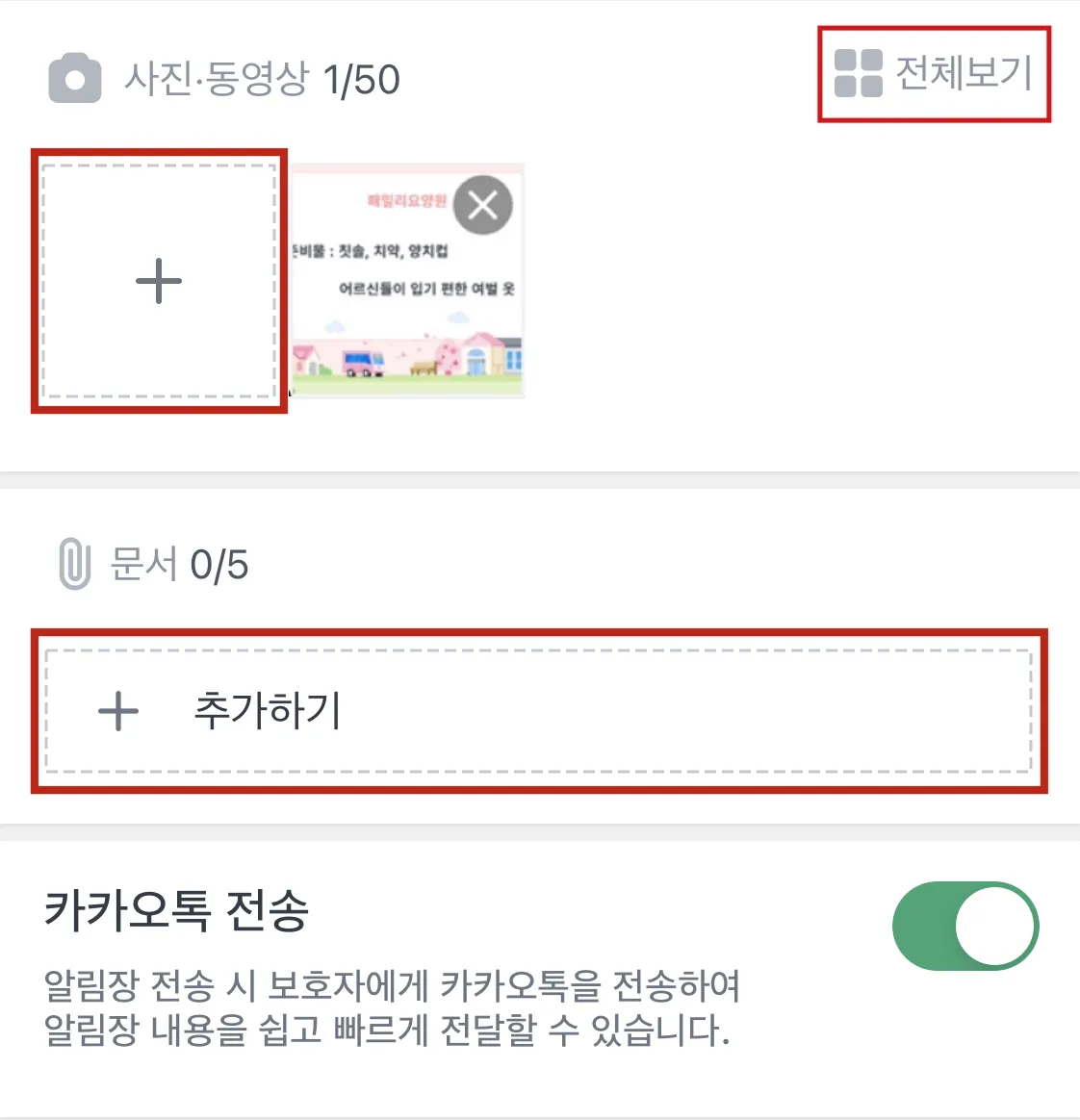
Task: Remove the attached photo with X
Action: (482, 205)
